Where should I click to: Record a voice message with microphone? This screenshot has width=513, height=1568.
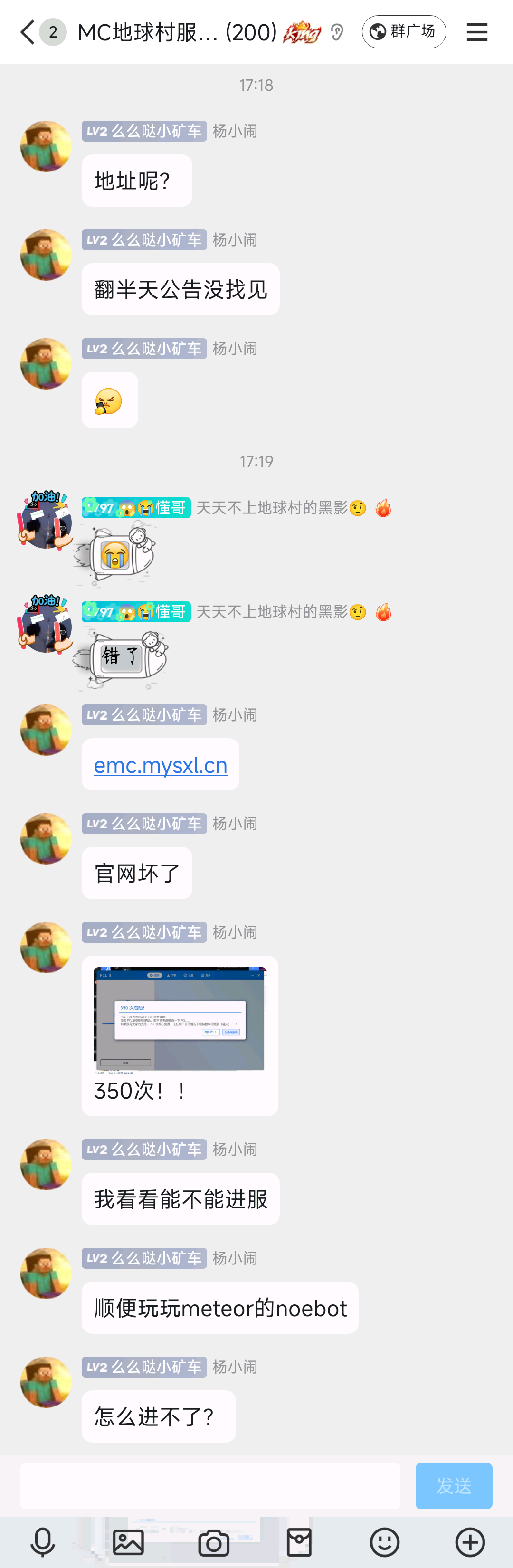(x=43, y=1542)
